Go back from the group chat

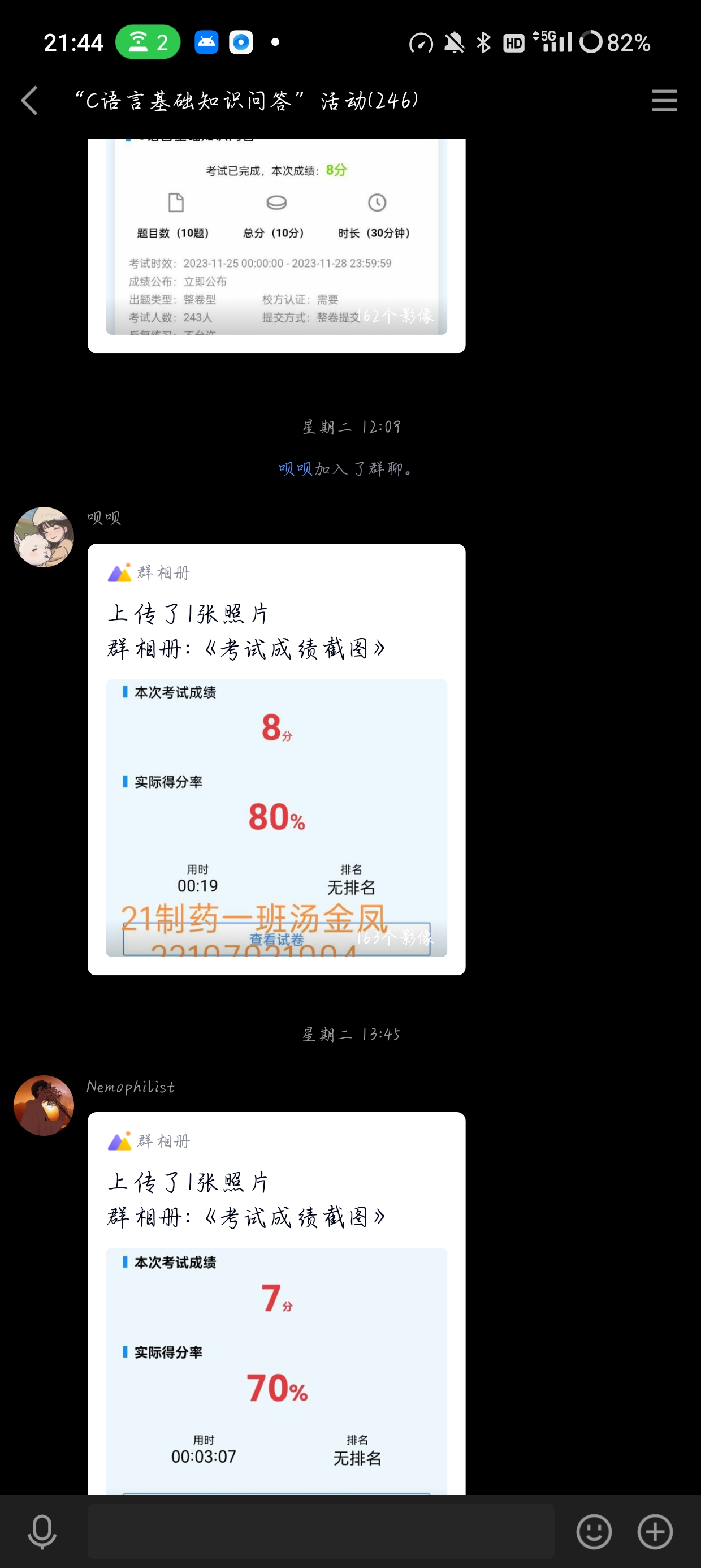coord(29,101)
